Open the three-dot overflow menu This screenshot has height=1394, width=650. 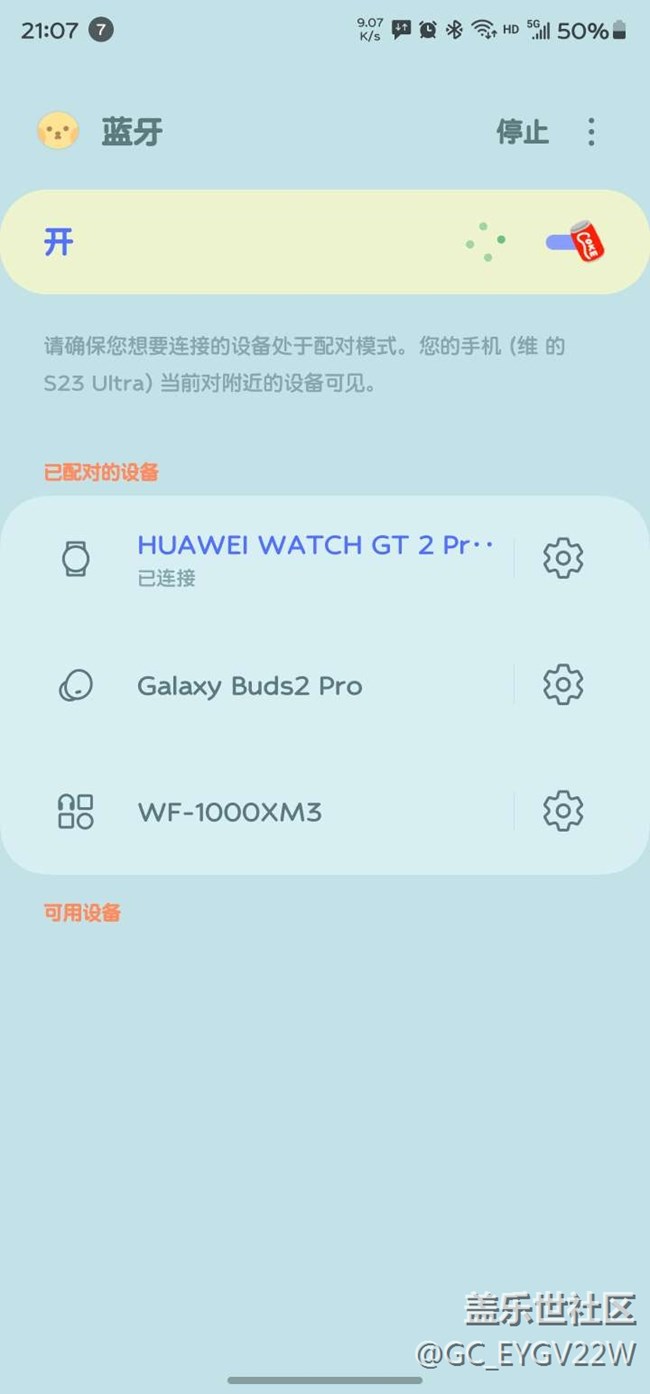click(591, 132)
